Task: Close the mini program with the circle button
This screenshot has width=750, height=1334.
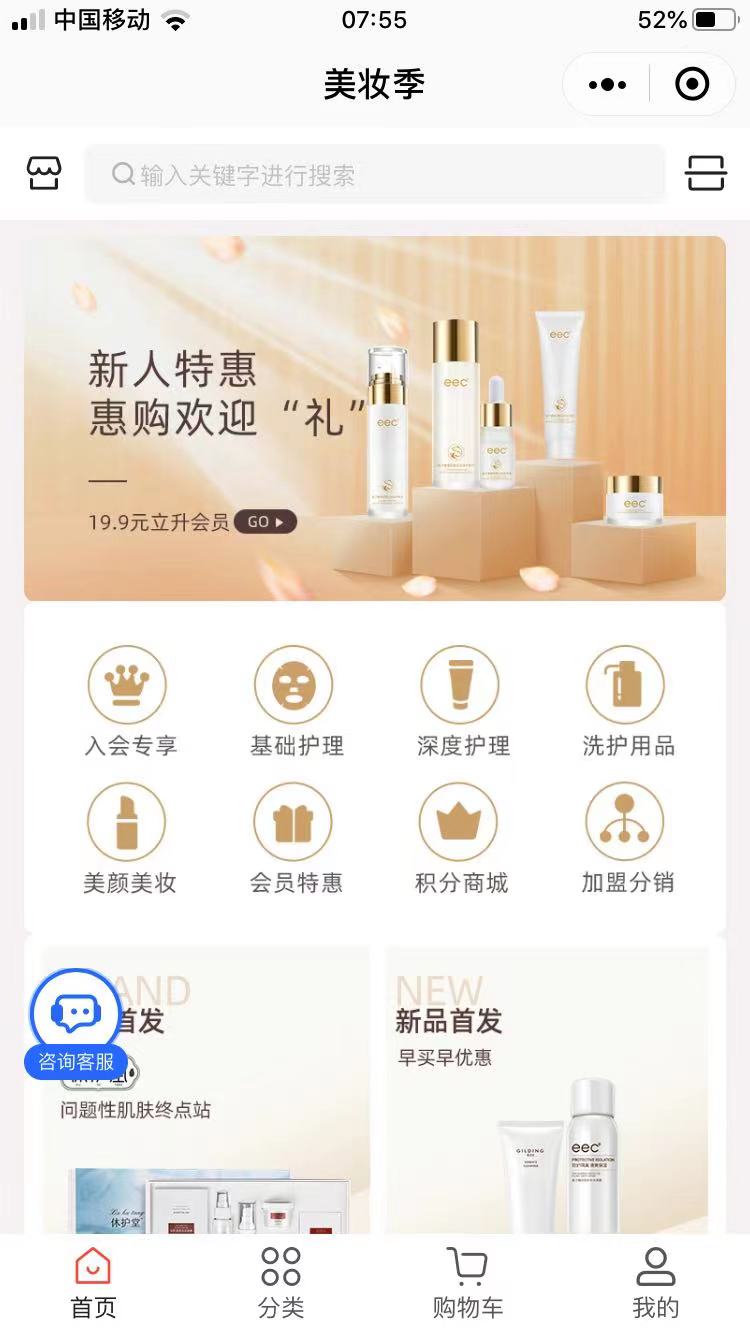Action: pyautogui.click(x=692, y=85)
